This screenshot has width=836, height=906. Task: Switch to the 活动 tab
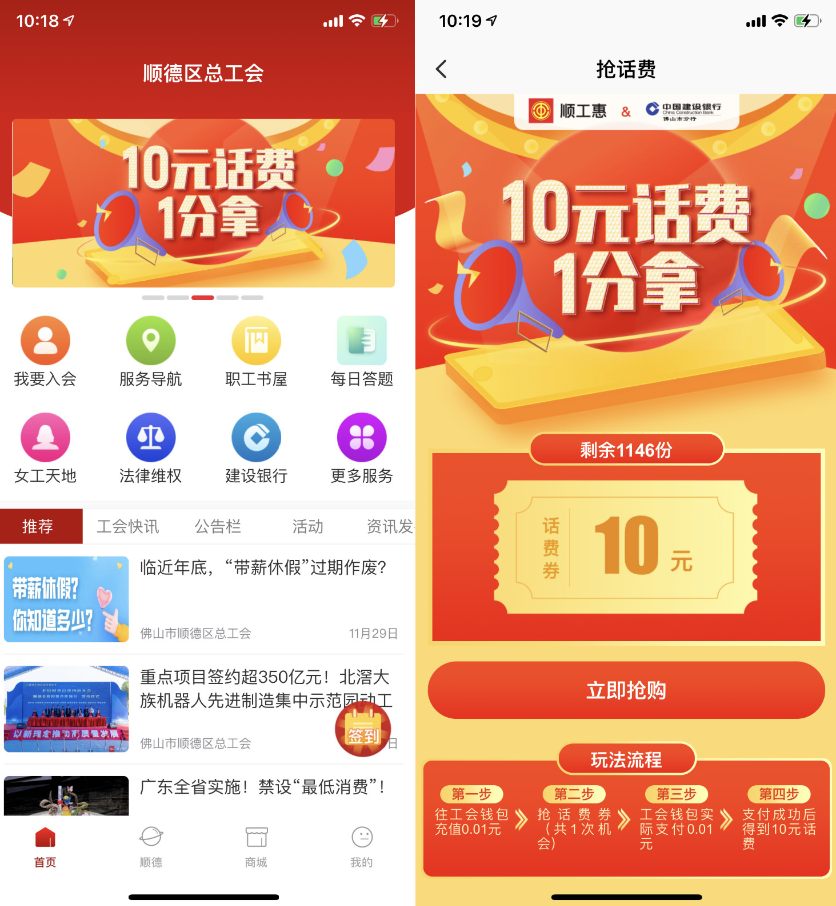tap(307, 526)
